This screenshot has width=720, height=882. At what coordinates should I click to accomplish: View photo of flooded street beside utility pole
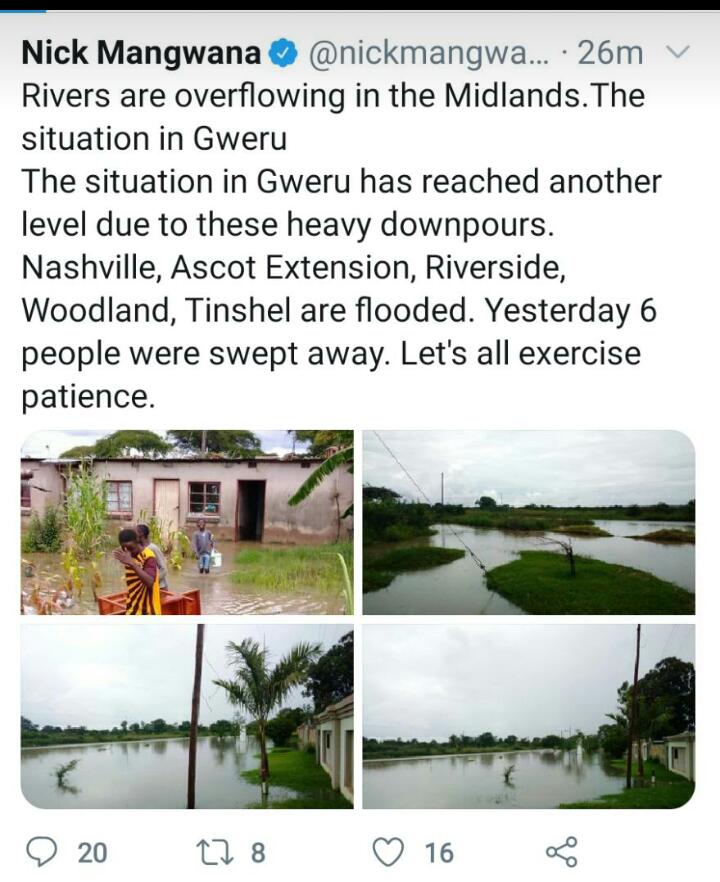[x=528, y=716]
